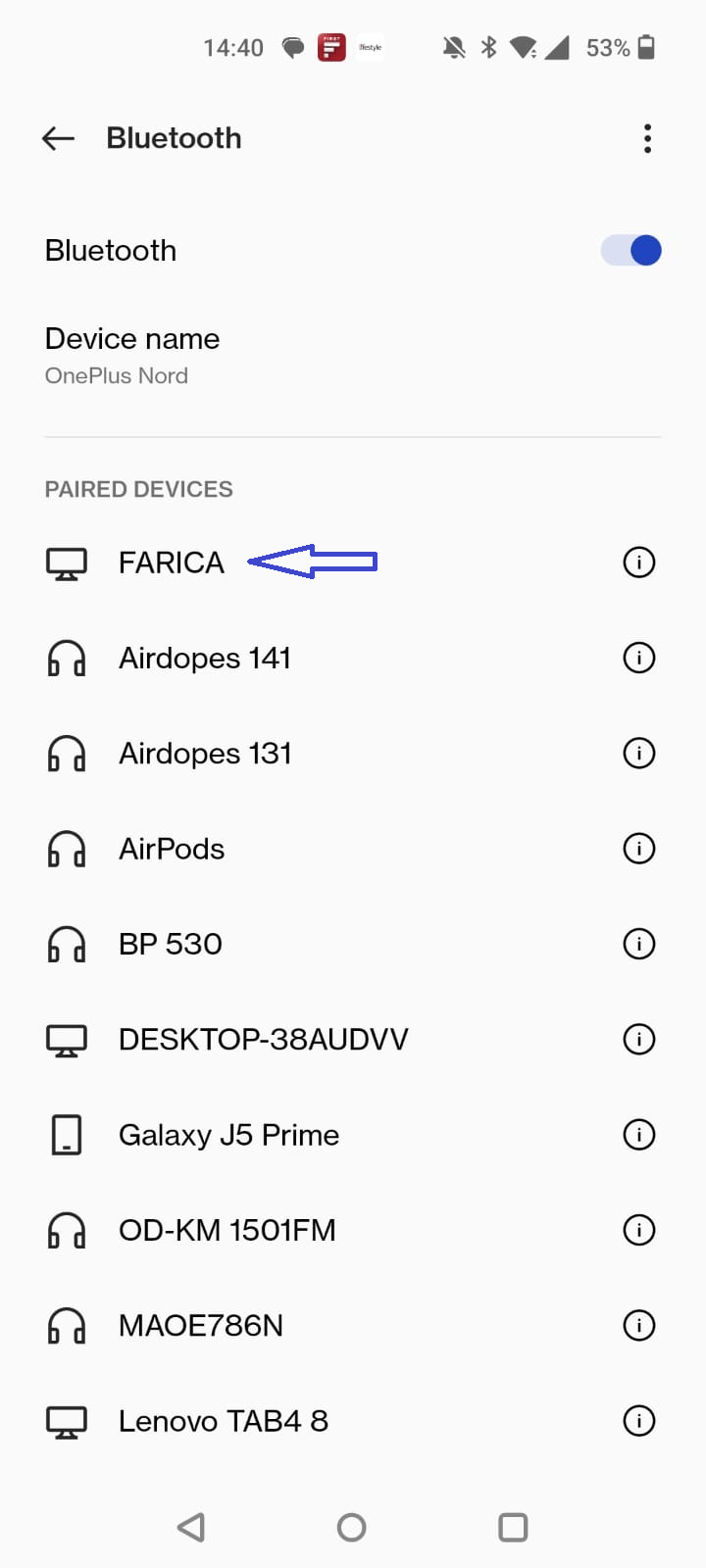Open details for DESKTOP-38AUDVV

pyautogui.click(x=638, y=1039)
